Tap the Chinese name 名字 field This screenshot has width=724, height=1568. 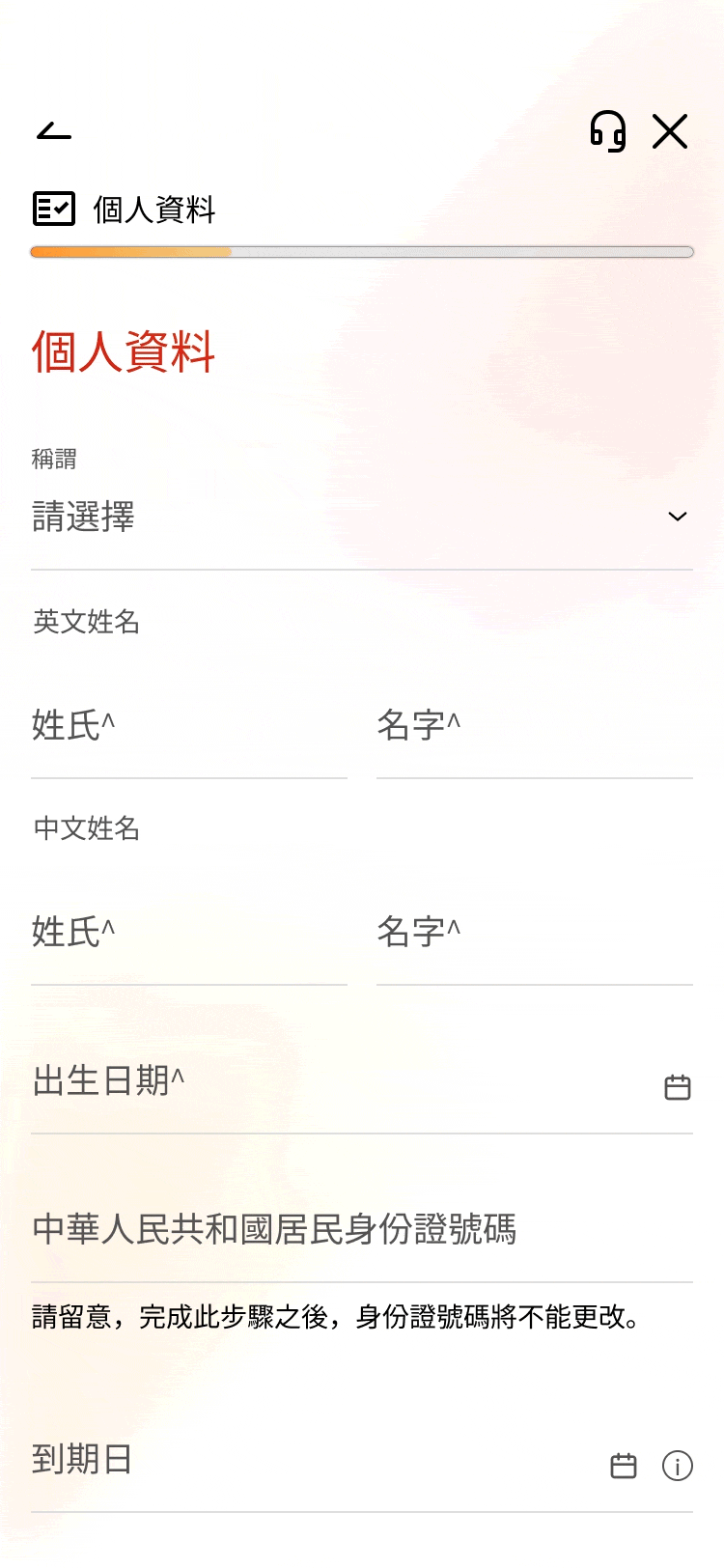click(x=535, y=933)
